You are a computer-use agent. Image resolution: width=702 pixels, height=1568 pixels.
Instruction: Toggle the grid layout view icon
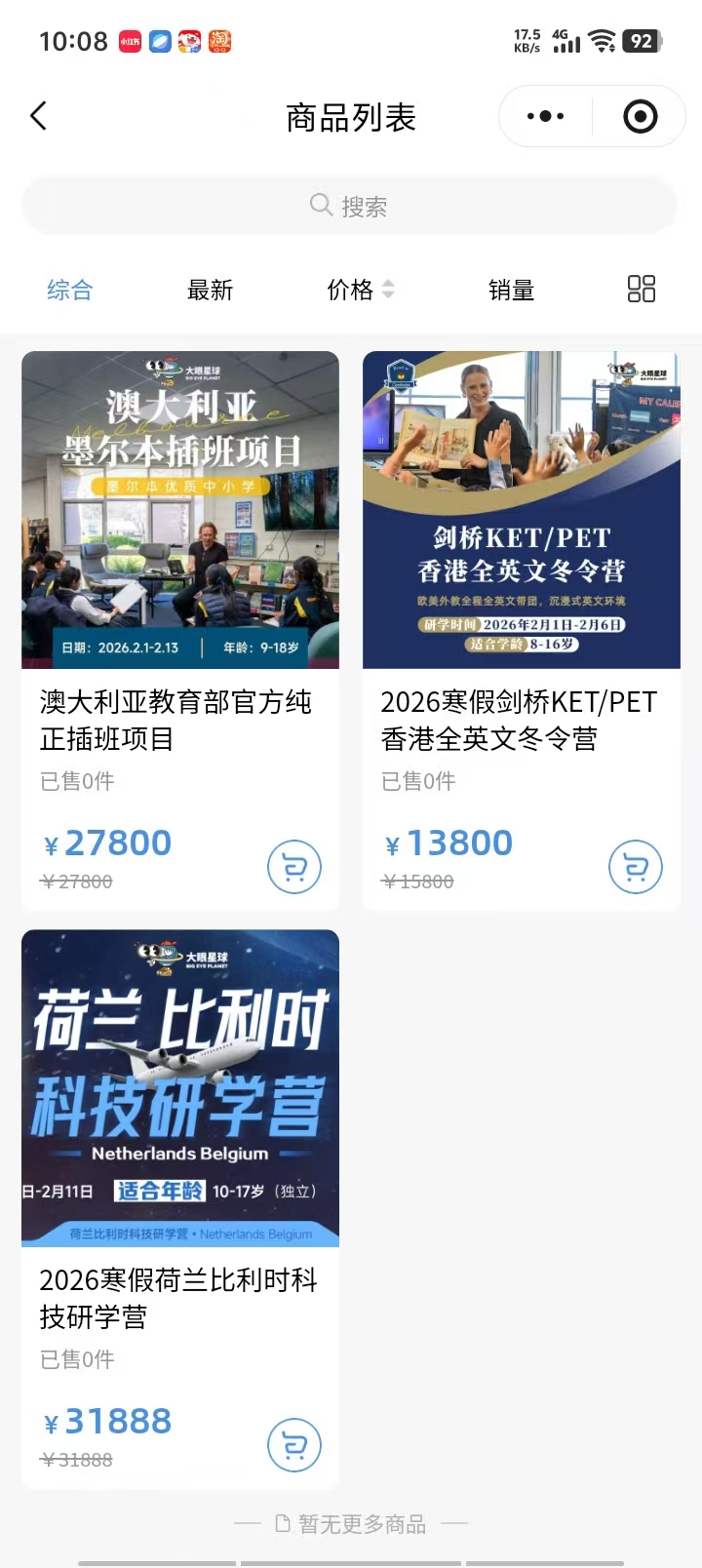coord(641,289)
